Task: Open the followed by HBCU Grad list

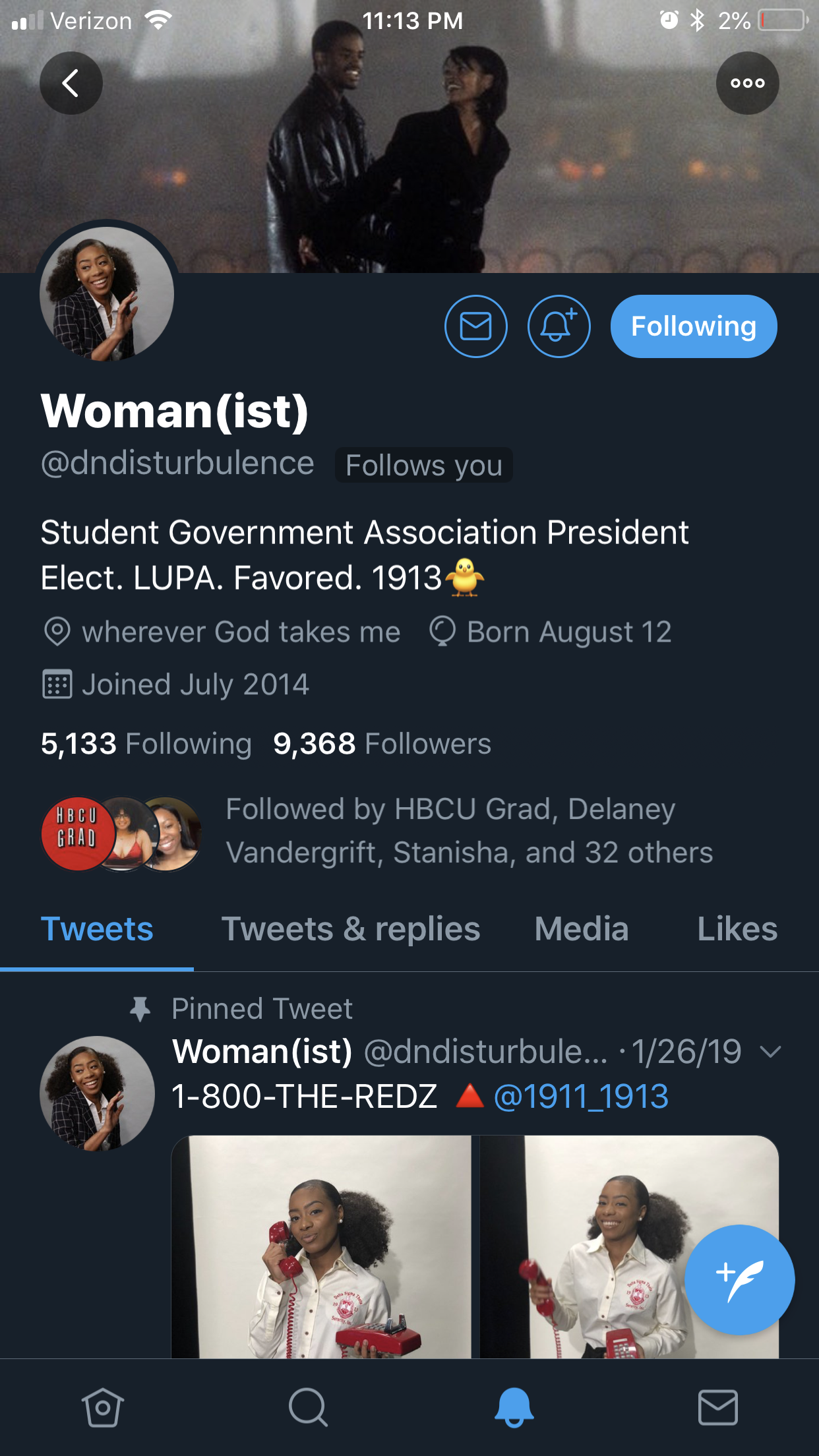Action: tap(468, 831)
